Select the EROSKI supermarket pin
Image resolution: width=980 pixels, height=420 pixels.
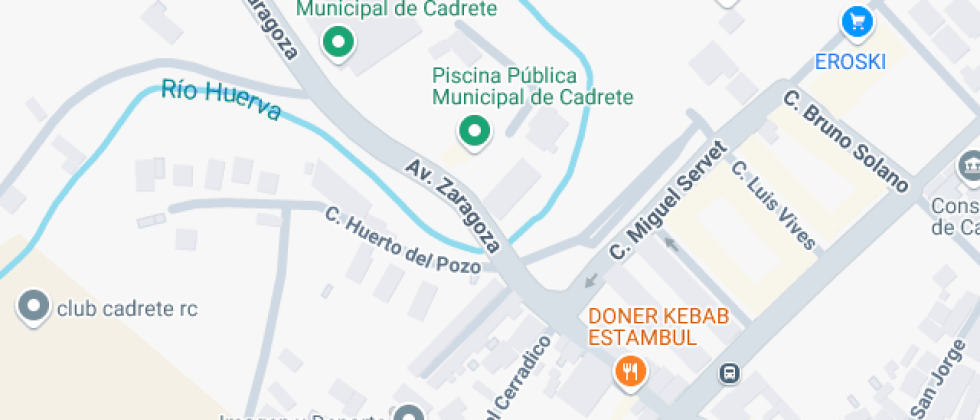point(856,21)
